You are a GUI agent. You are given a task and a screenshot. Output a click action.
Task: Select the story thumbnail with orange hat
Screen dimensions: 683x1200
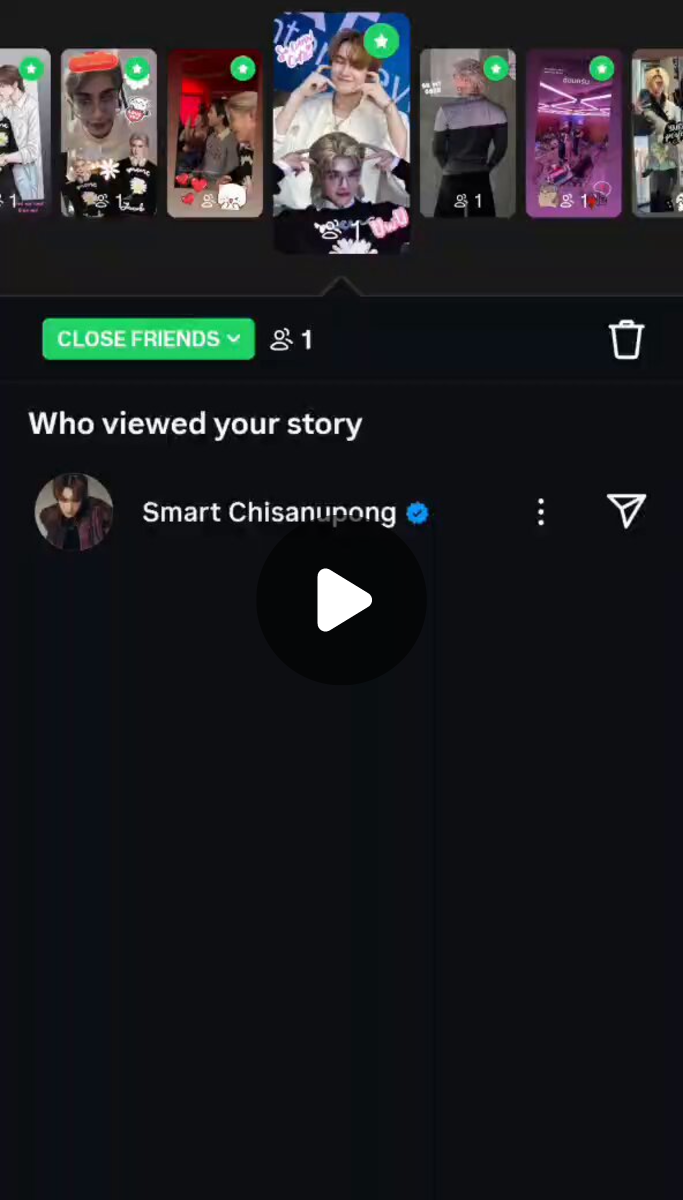[109, 133]
